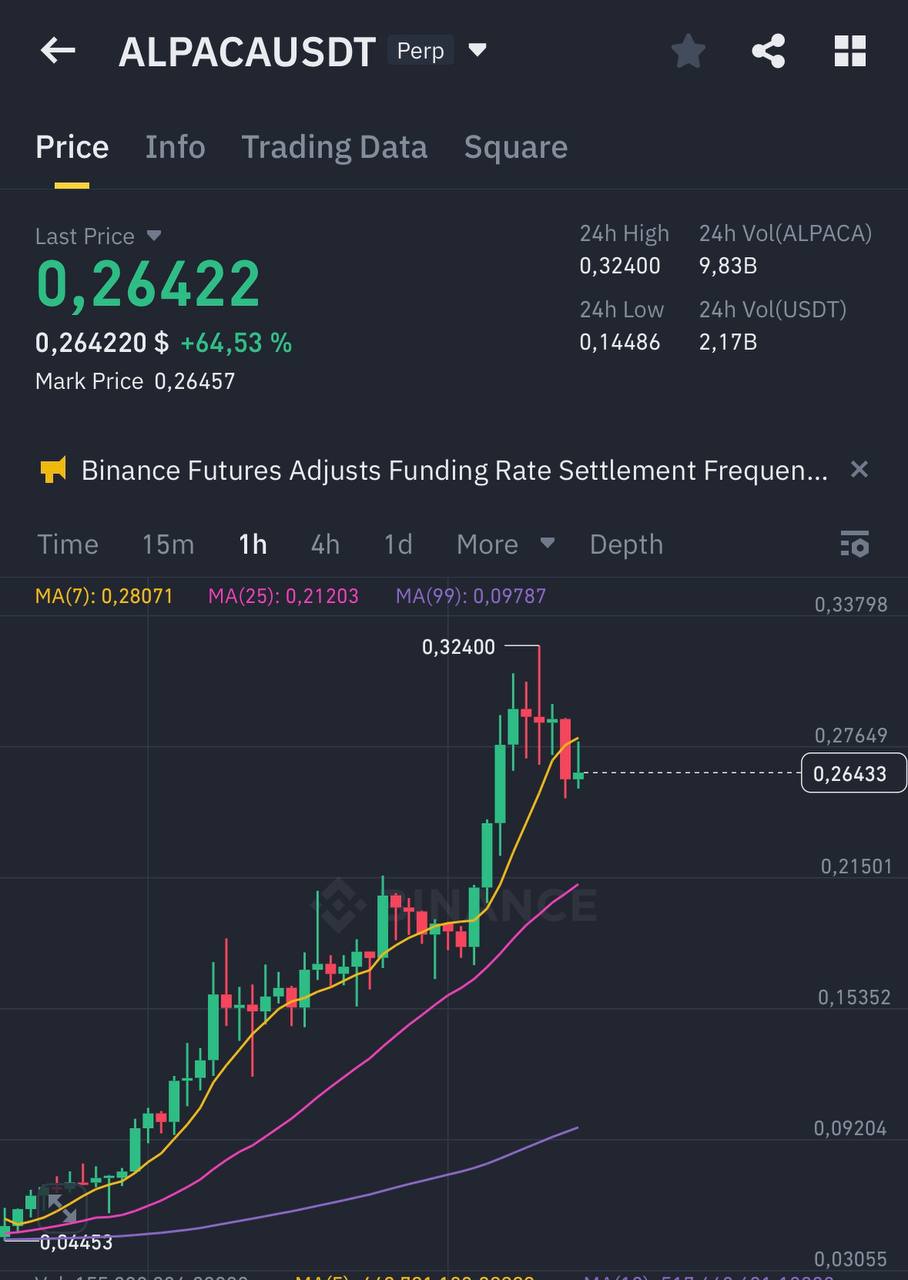The image size is (908, 1280).
Task: Show the Depth chart
Action: point(626,544)
